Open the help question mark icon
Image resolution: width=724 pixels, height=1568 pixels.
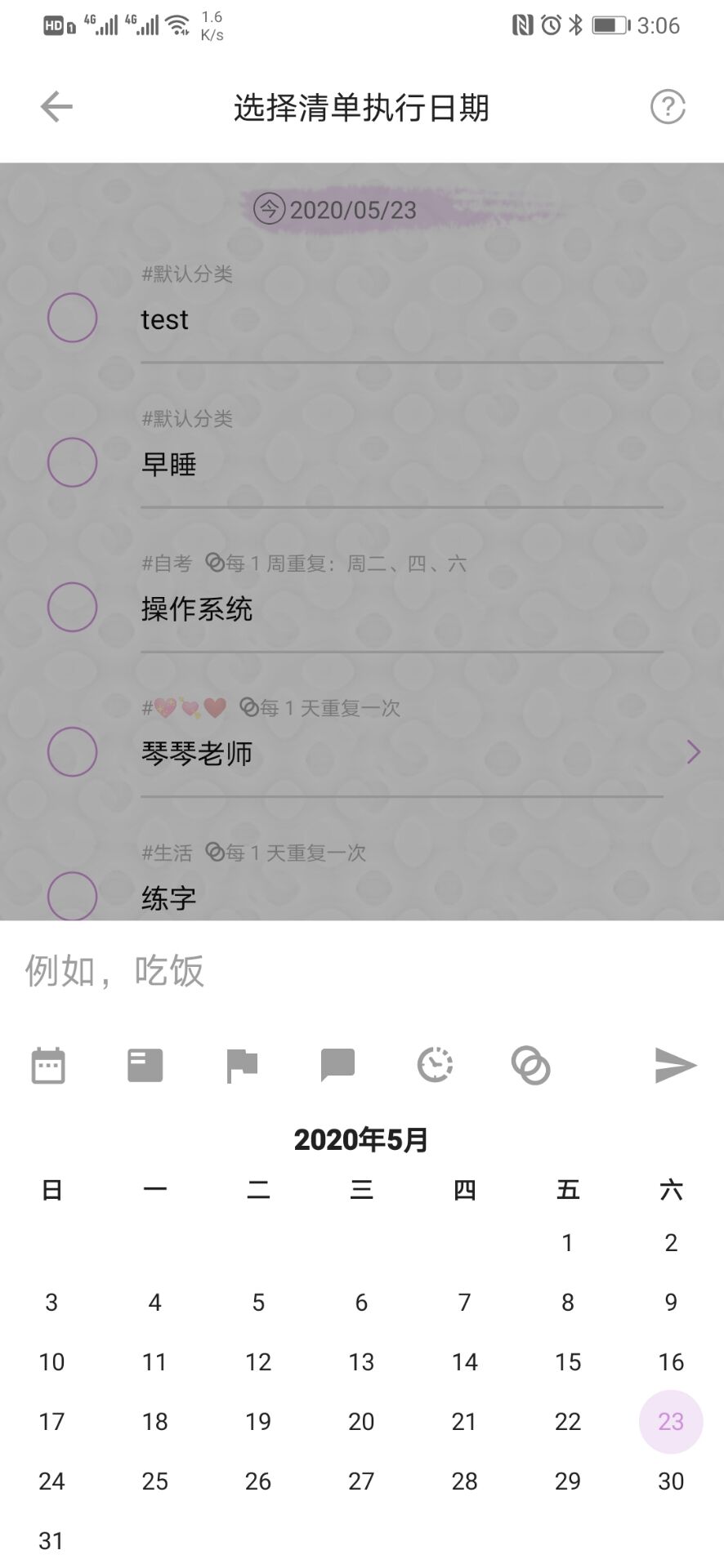[x=667, y=107]
